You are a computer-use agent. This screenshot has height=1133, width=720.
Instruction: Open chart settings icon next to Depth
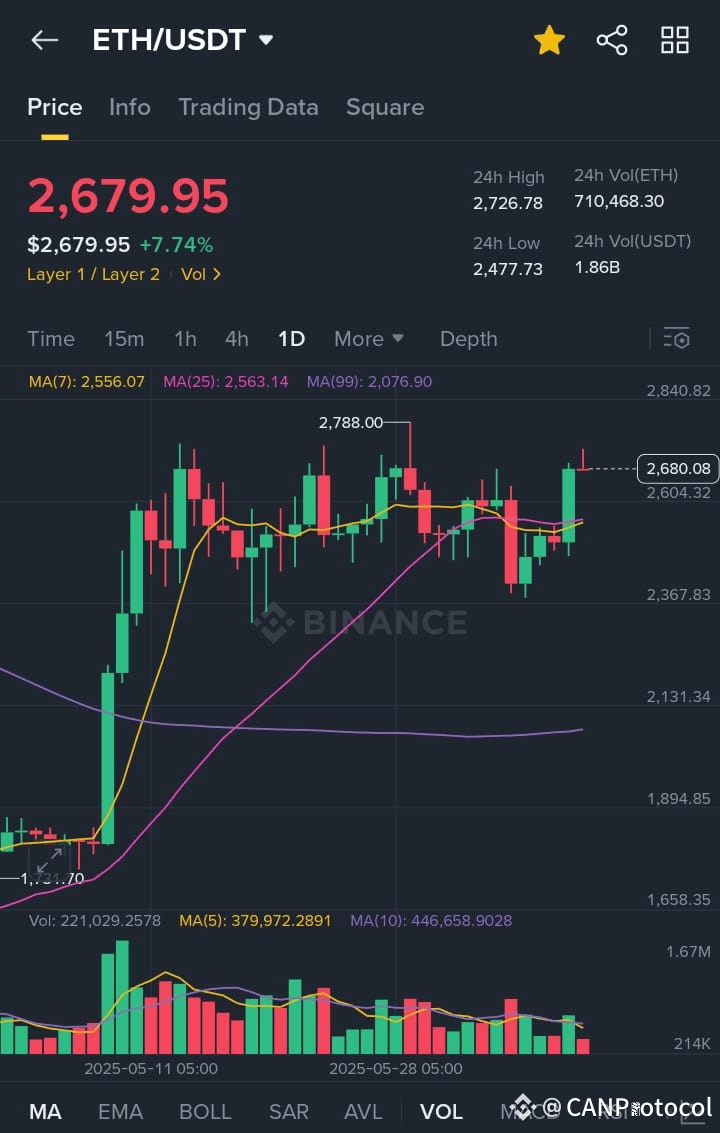(x=676, y=339)
